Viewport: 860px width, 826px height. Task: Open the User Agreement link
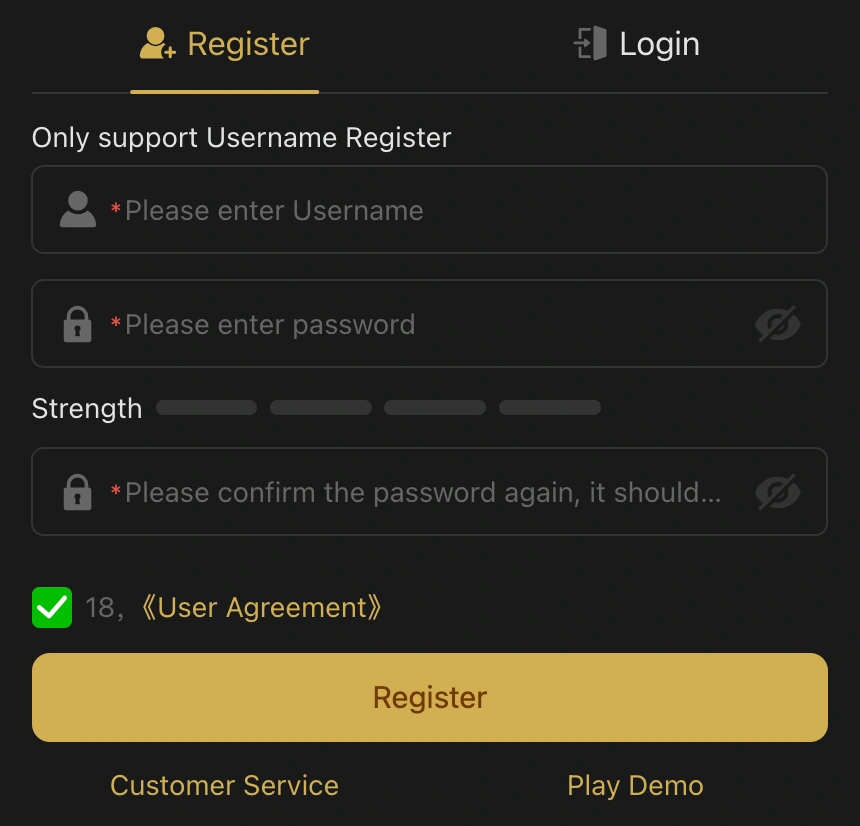click(260, 608)
